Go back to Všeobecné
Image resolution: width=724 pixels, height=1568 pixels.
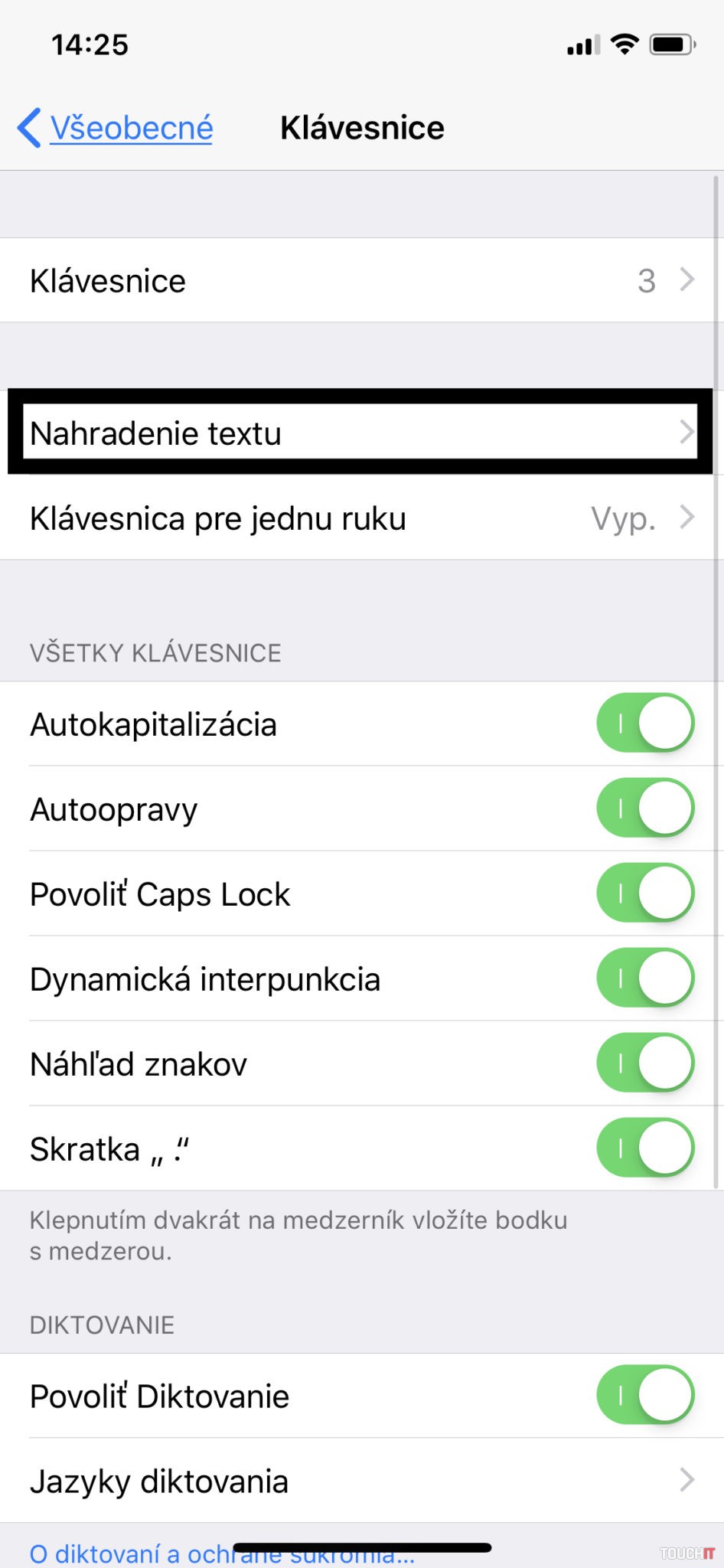pos(116,128)
